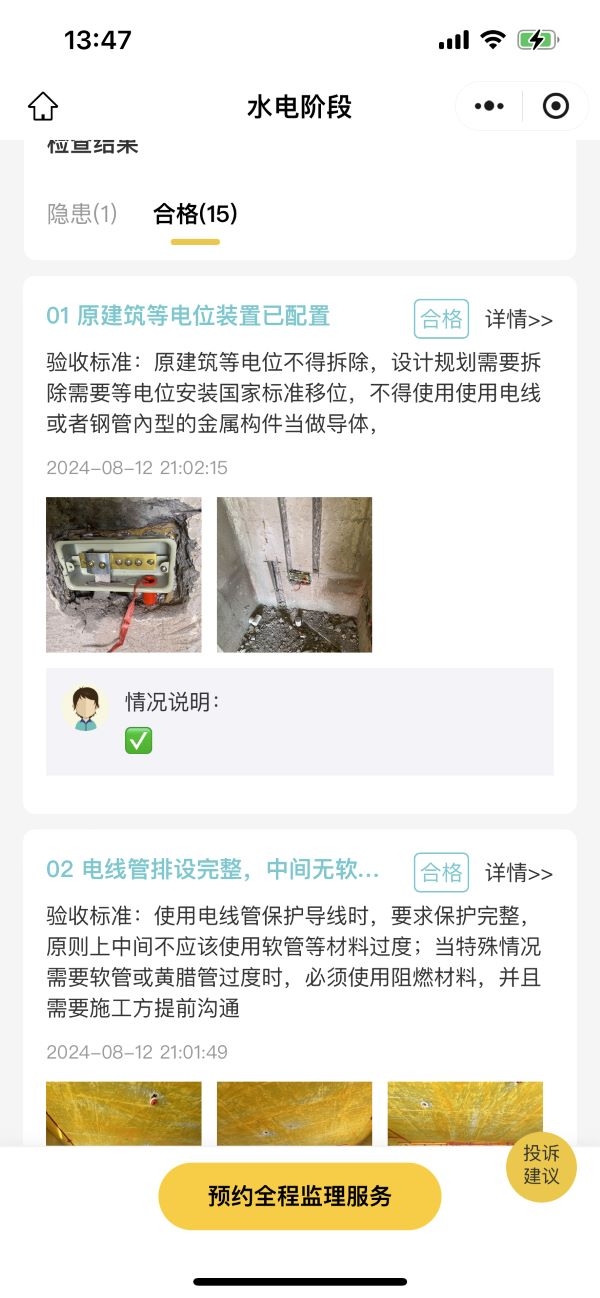Enlarge the wall corner photo in item 01
Screen dimensions: 600x1298
tap(294, 575)
